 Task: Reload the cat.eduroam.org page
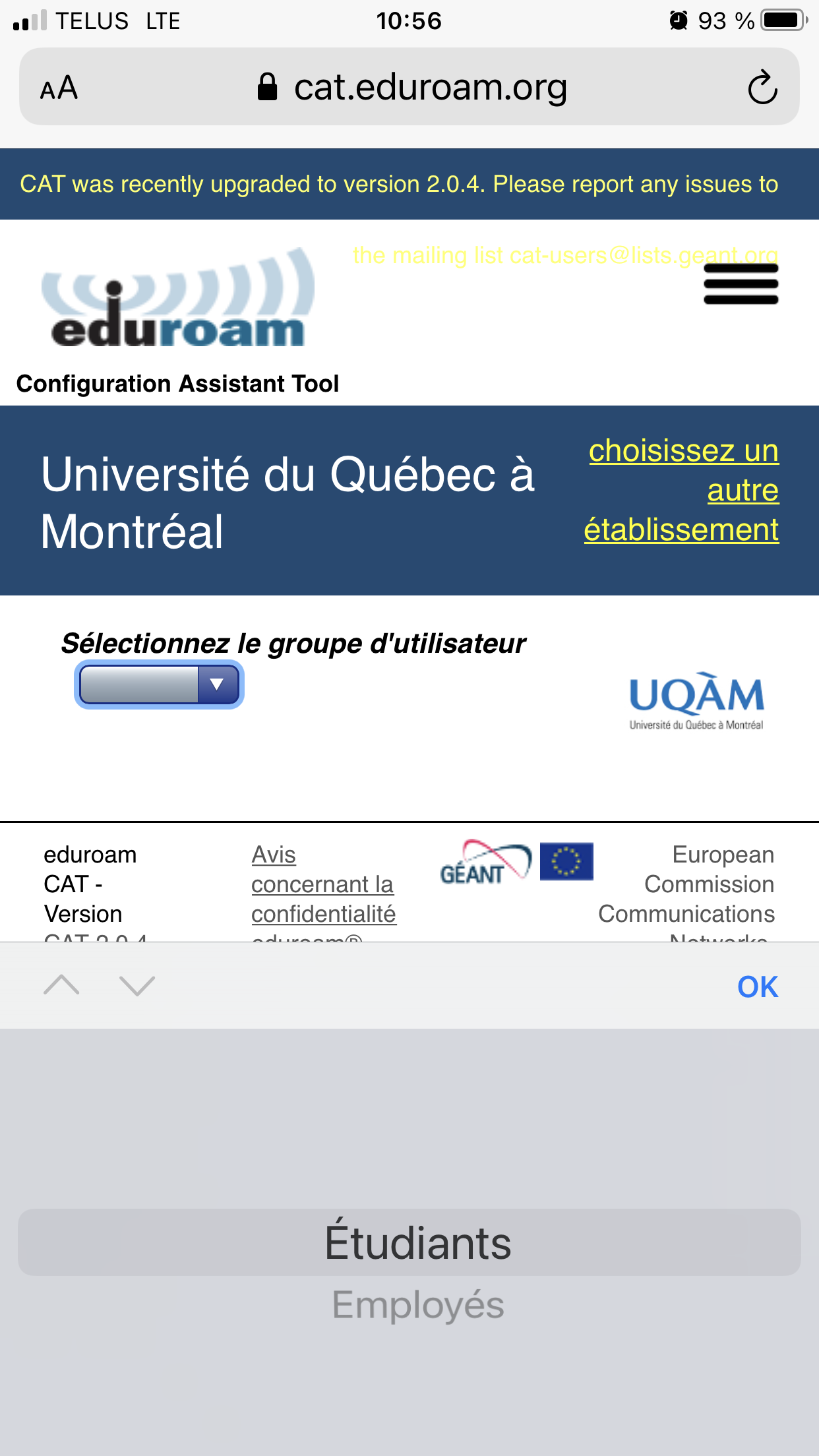[x=762, y=87]
